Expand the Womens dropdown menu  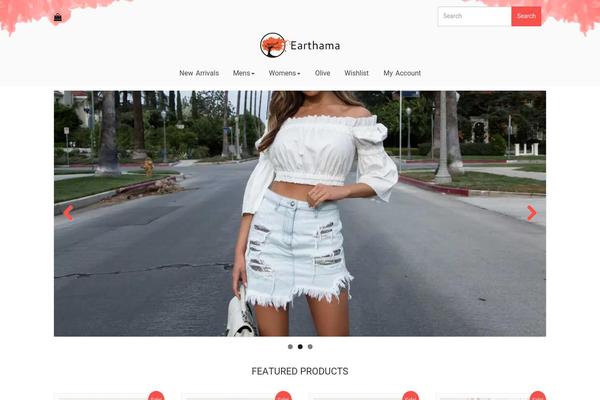click(284, 73)
